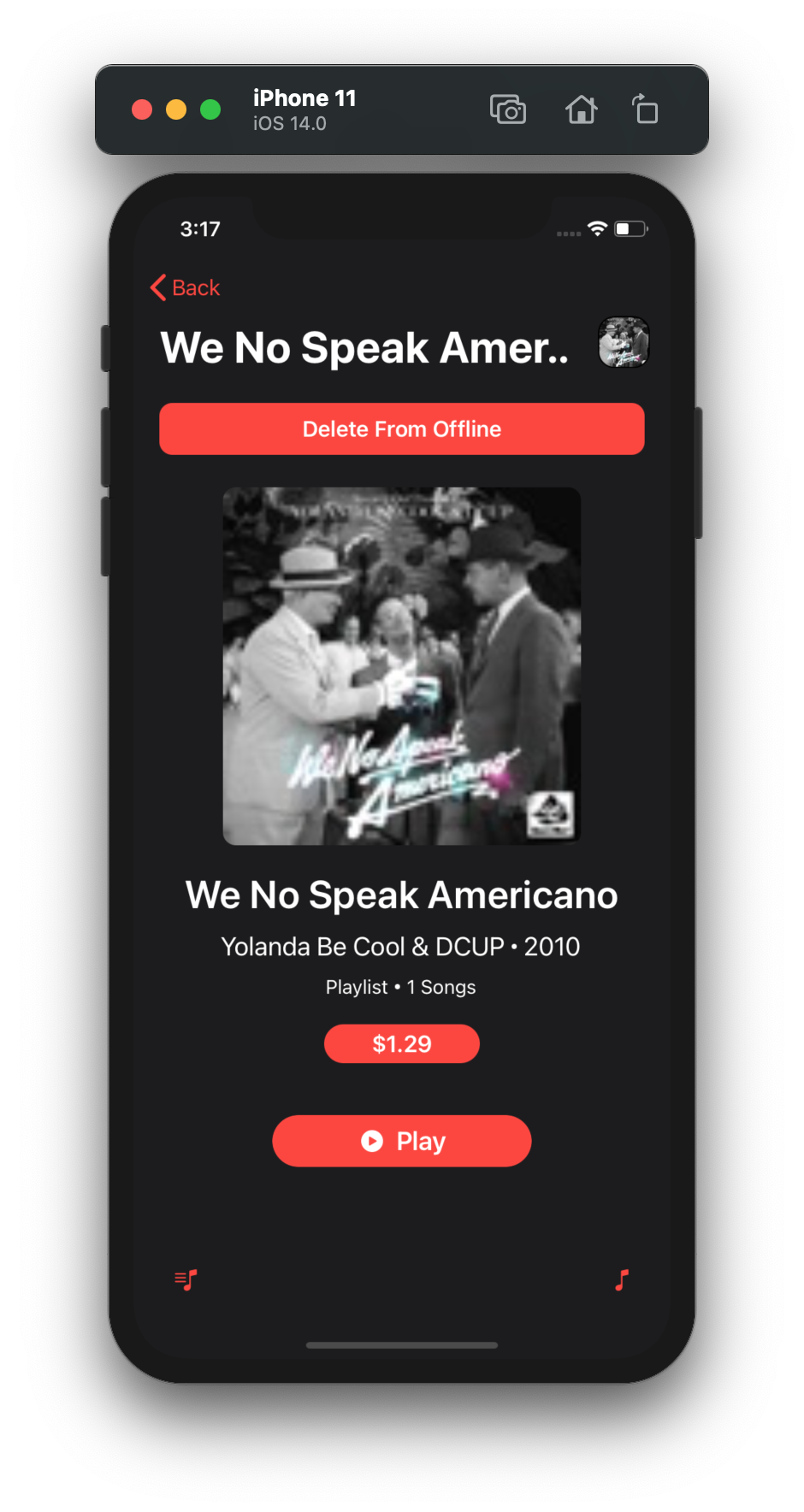Tap Delete From Offline button
Screen dimensions: 804x1512
tap(401, 428)
